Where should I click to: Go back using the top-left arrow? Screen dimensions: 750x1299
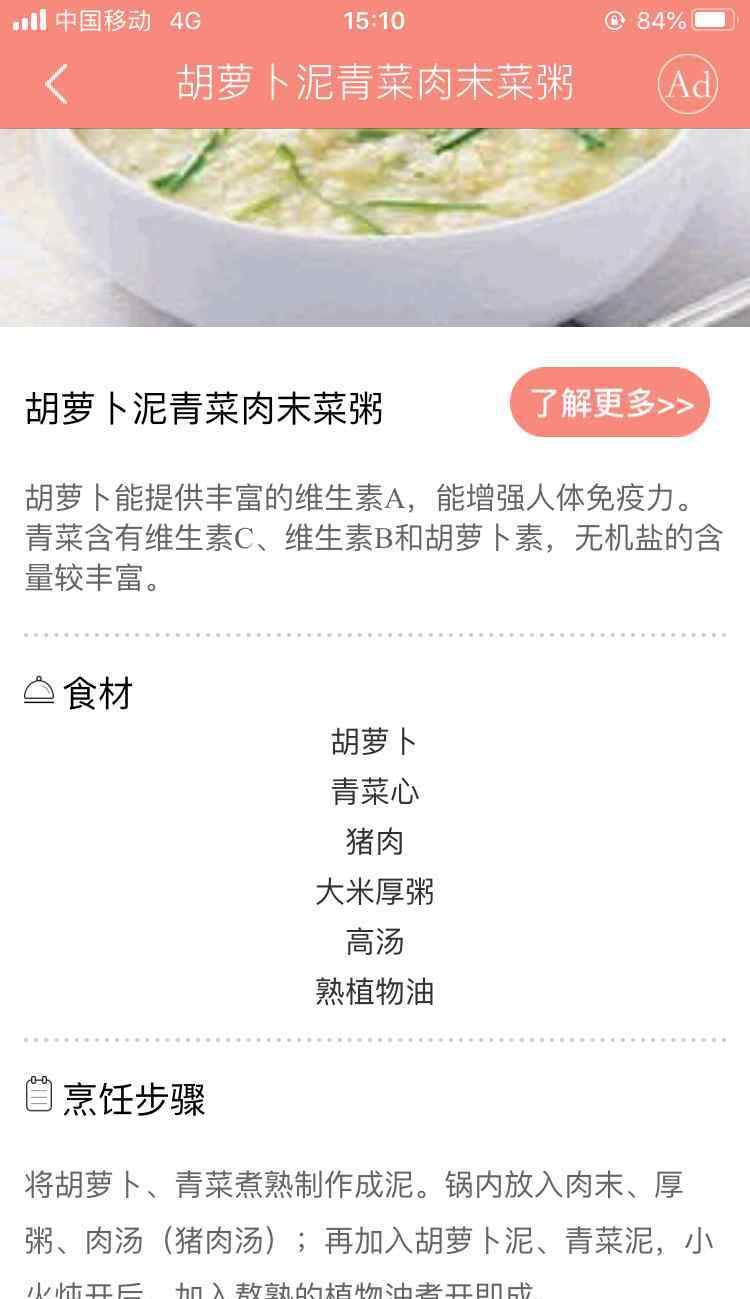coord(57,85)
